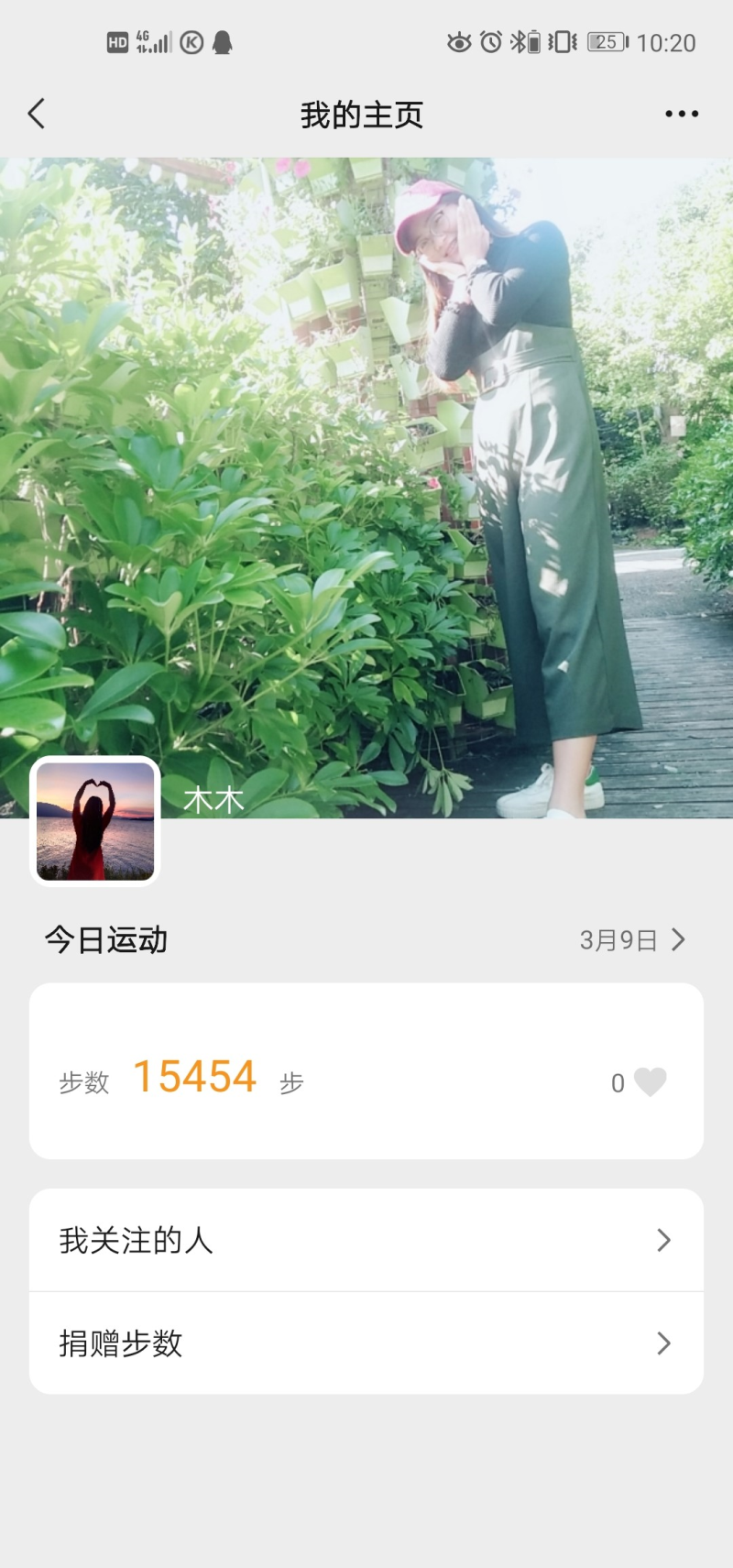This screenshot has width=733, height=1568.
Task: Like today's step count with the heart
Action: pyautogui.click(x=651, y=1082)
